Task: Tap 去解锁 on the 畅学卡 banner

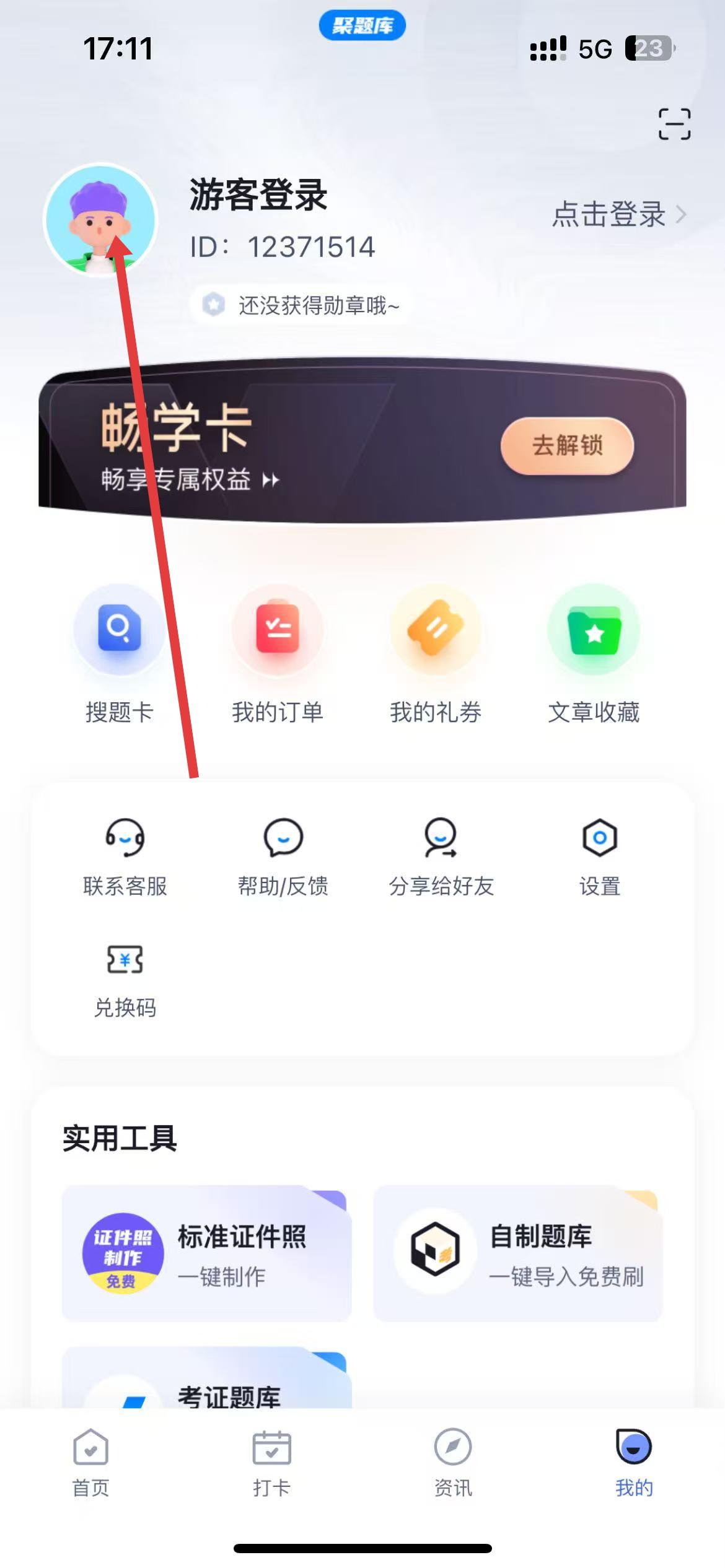Action: tap(567, 446)
